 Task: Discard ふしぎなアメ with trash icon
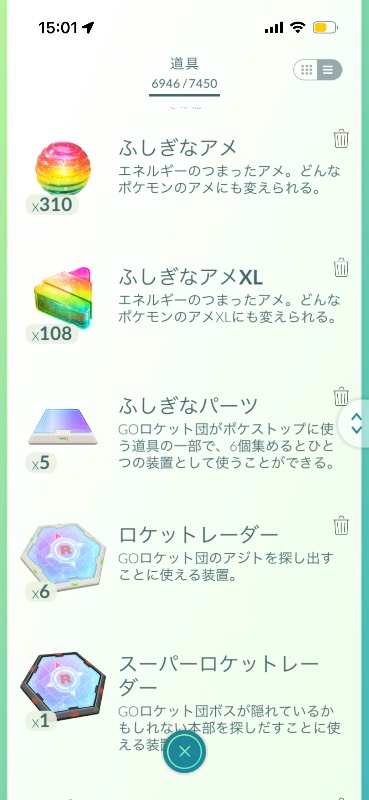[341, 139]
